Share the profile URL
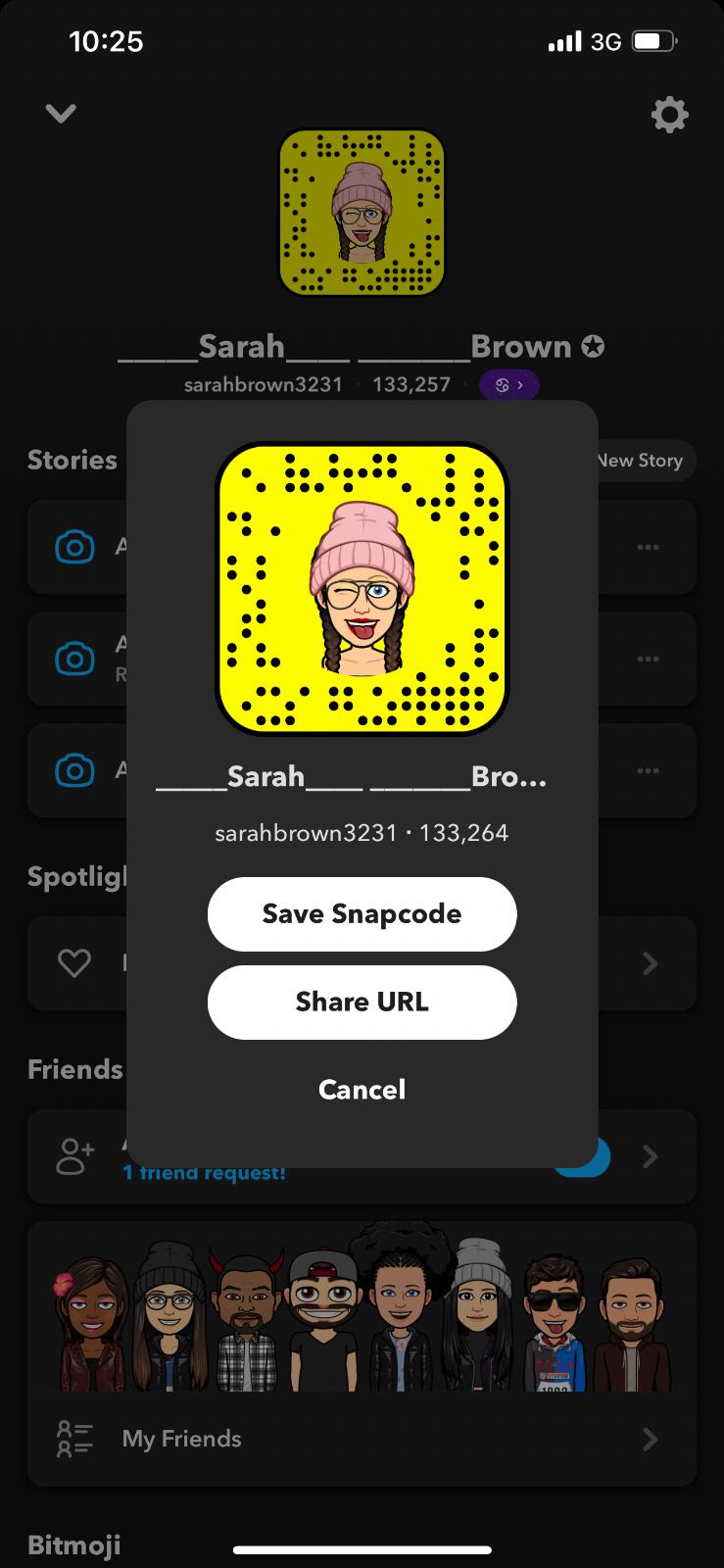 [x=362, y=1003]
